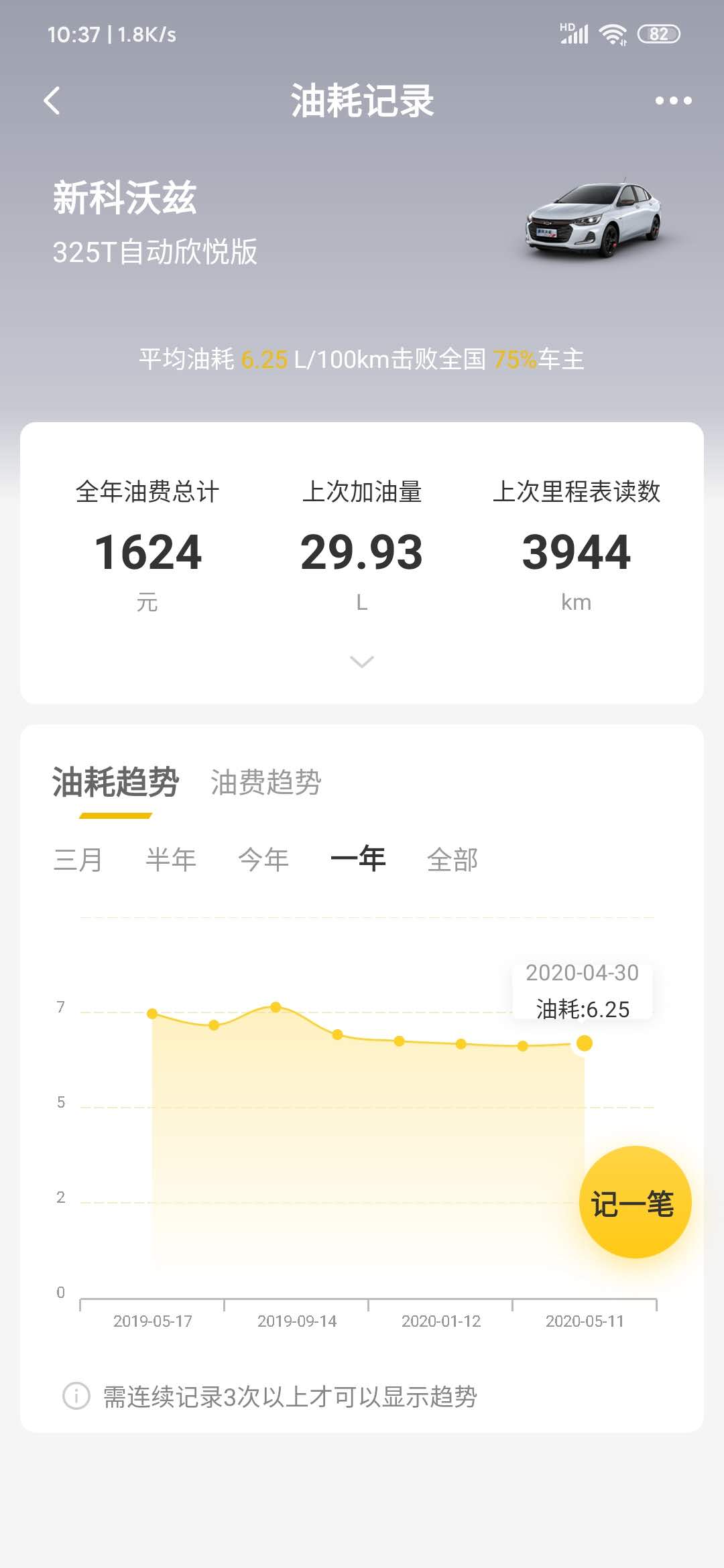Switch to the 油费趋势 tab
This screenshot has height=1568, width=724.
coord(265,781)
